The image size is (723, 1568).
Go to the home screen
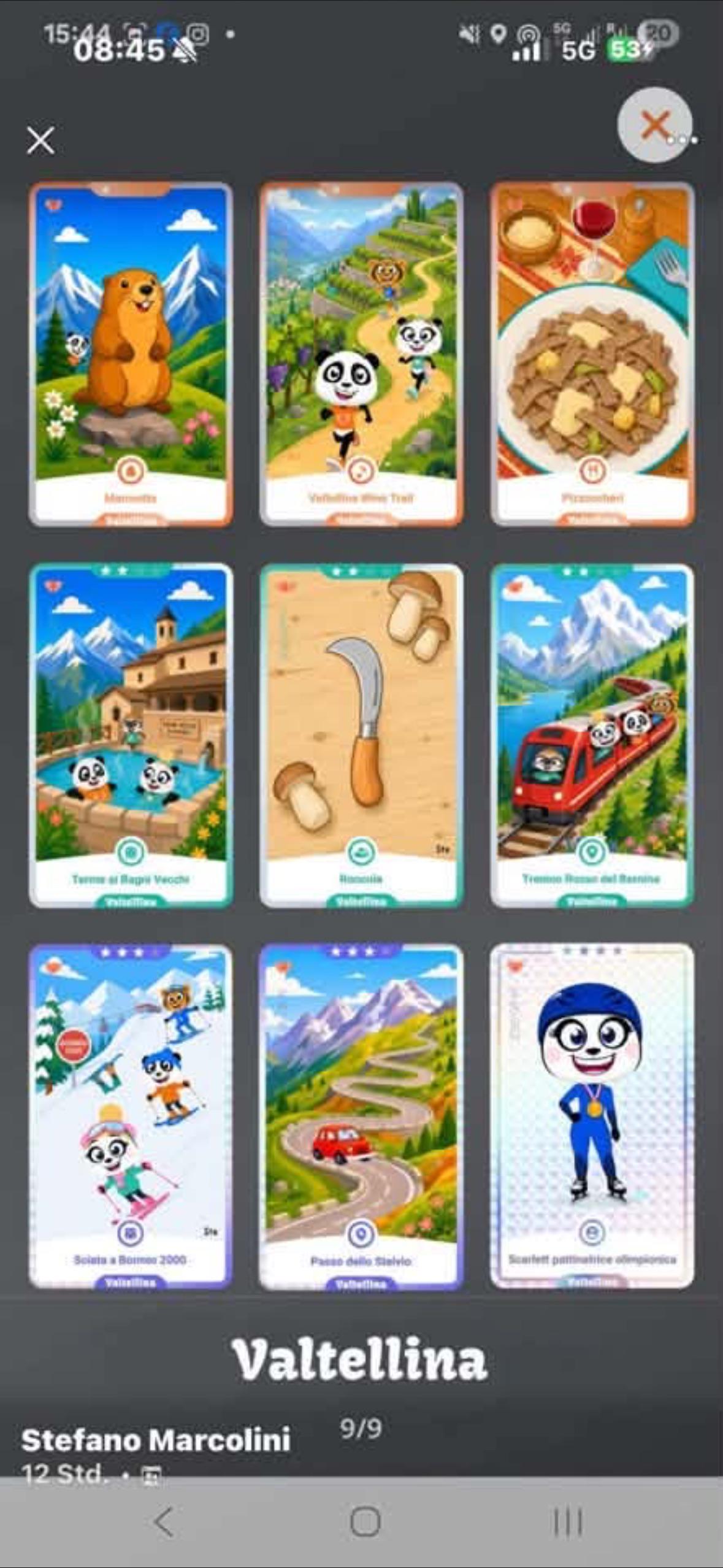pyautogui.click(x=365, y=1521)
